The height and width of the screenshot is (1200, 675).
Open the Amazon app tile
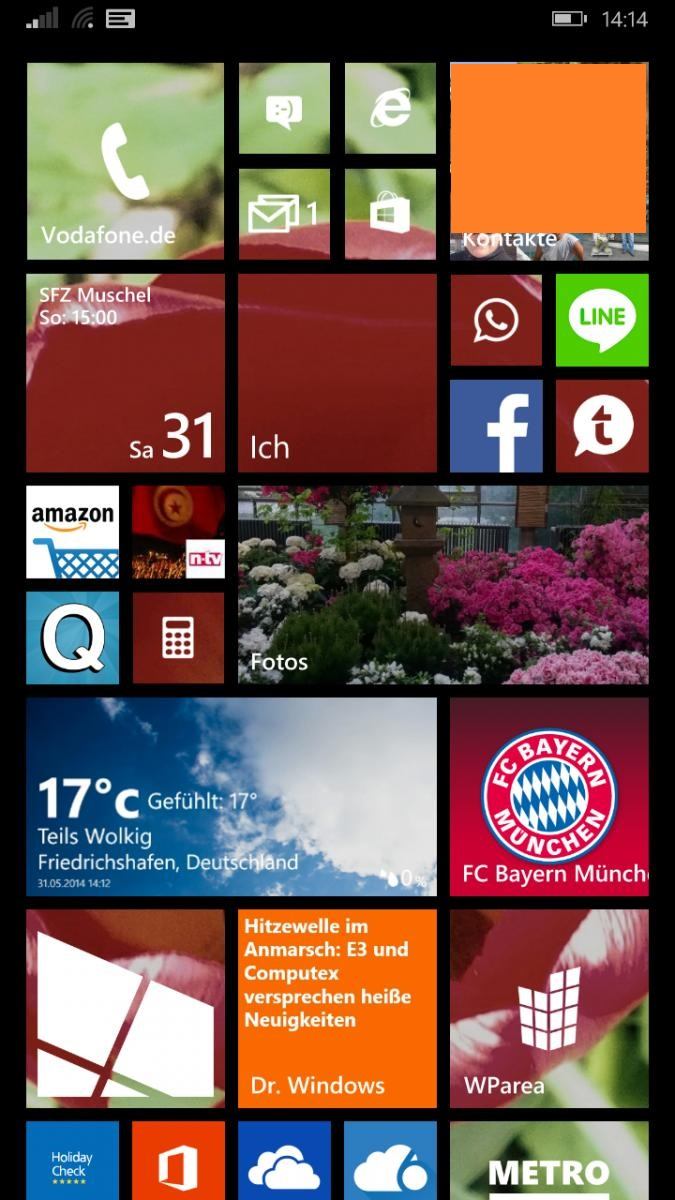pos(72,532)
